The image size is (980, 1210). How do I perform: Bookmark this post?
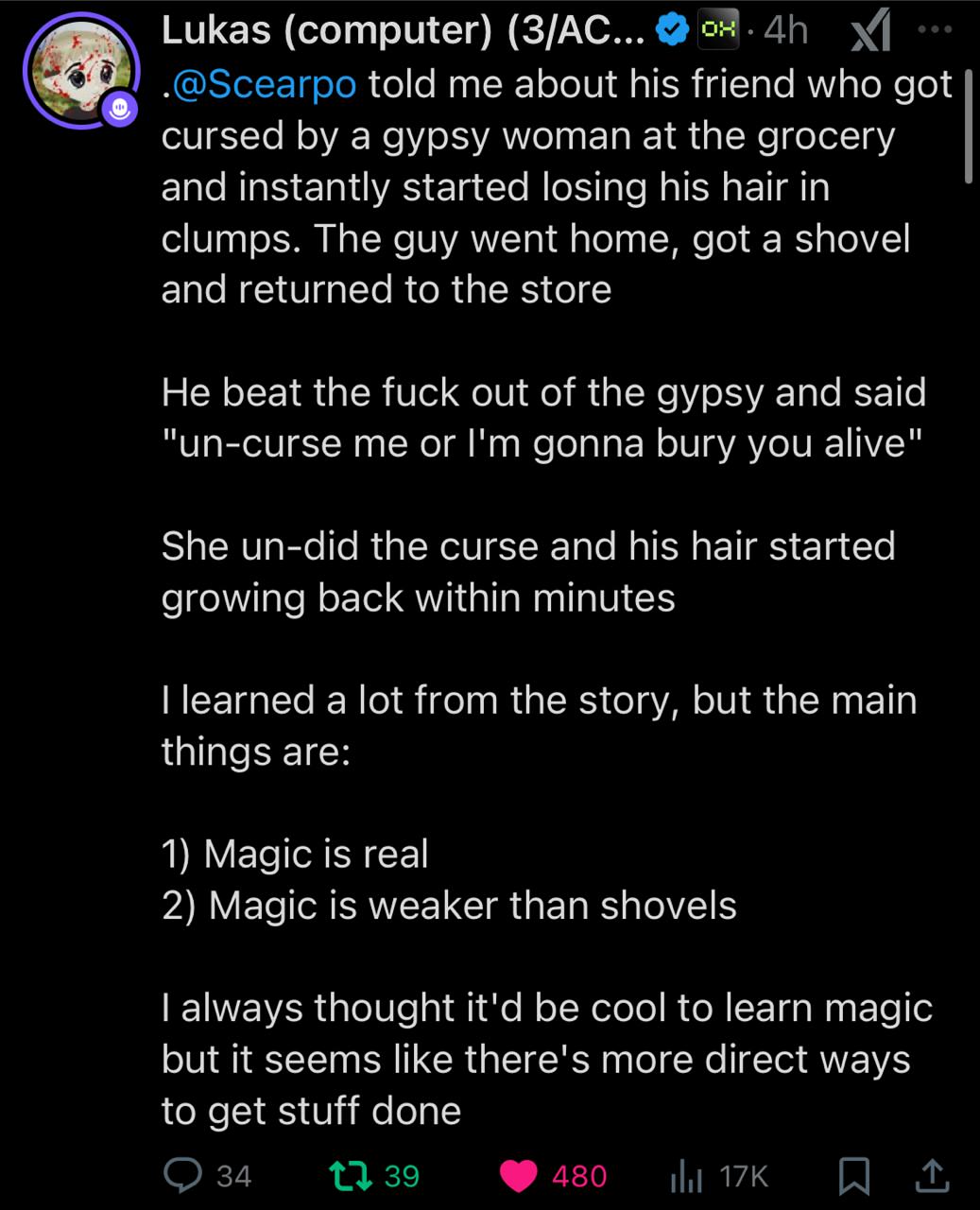coord(853,1174)
